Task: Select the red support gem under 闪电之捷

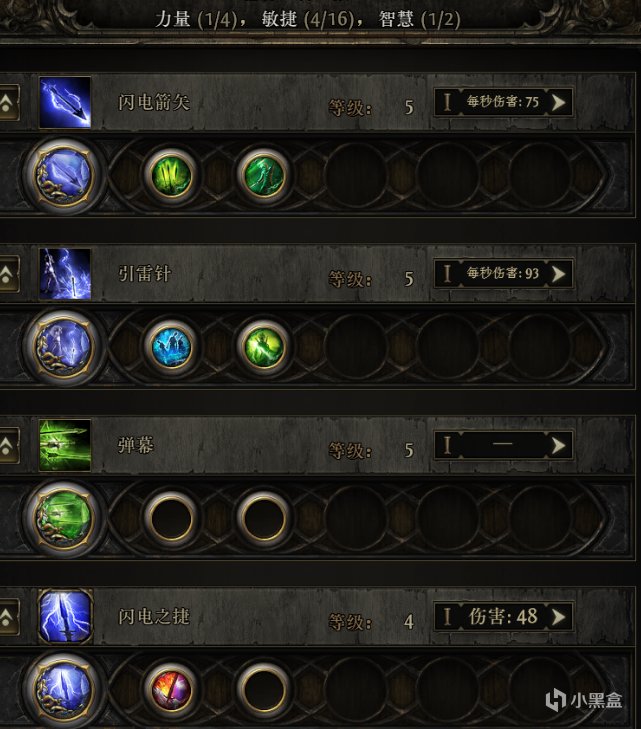Action: 170,689
